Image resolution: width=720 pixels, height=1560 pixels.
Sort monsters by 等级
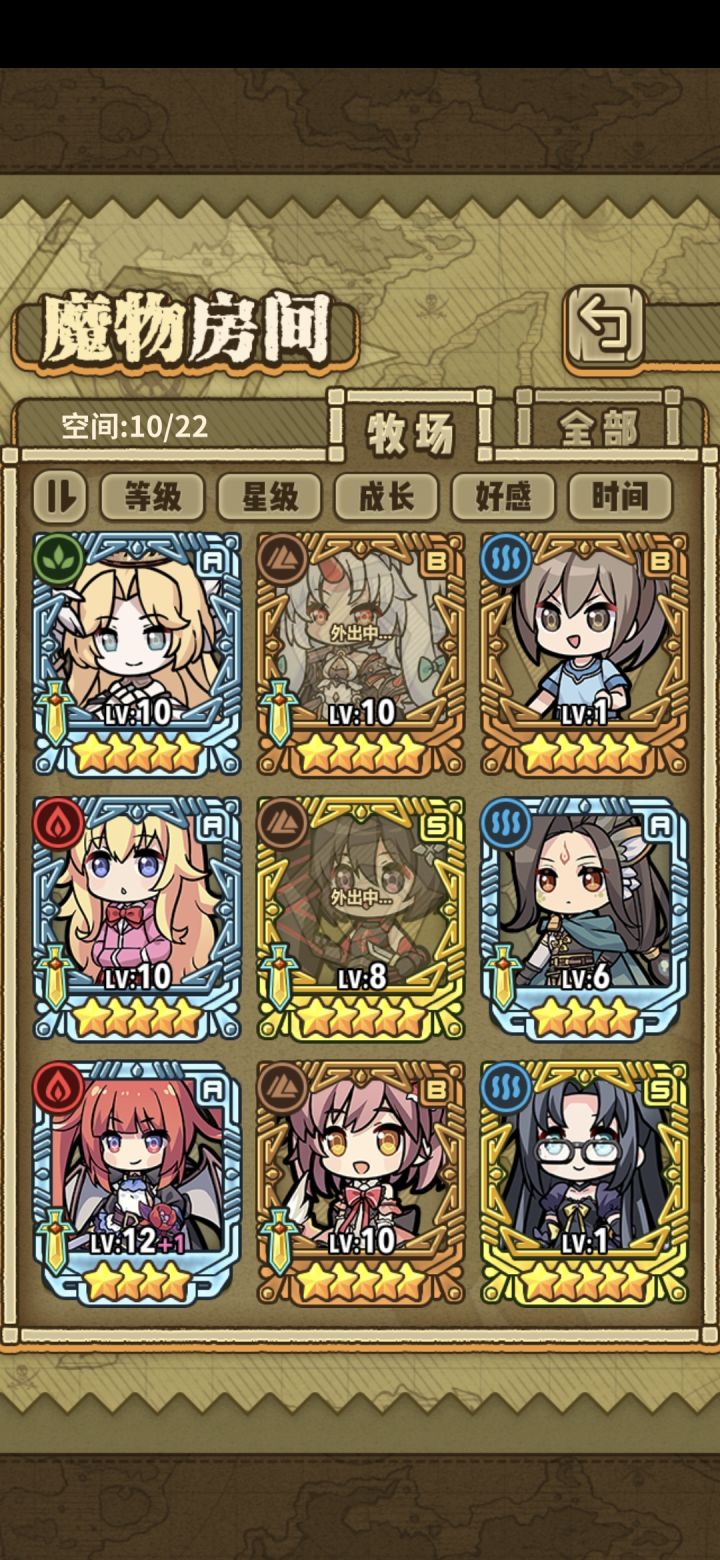tap(150, 496)
